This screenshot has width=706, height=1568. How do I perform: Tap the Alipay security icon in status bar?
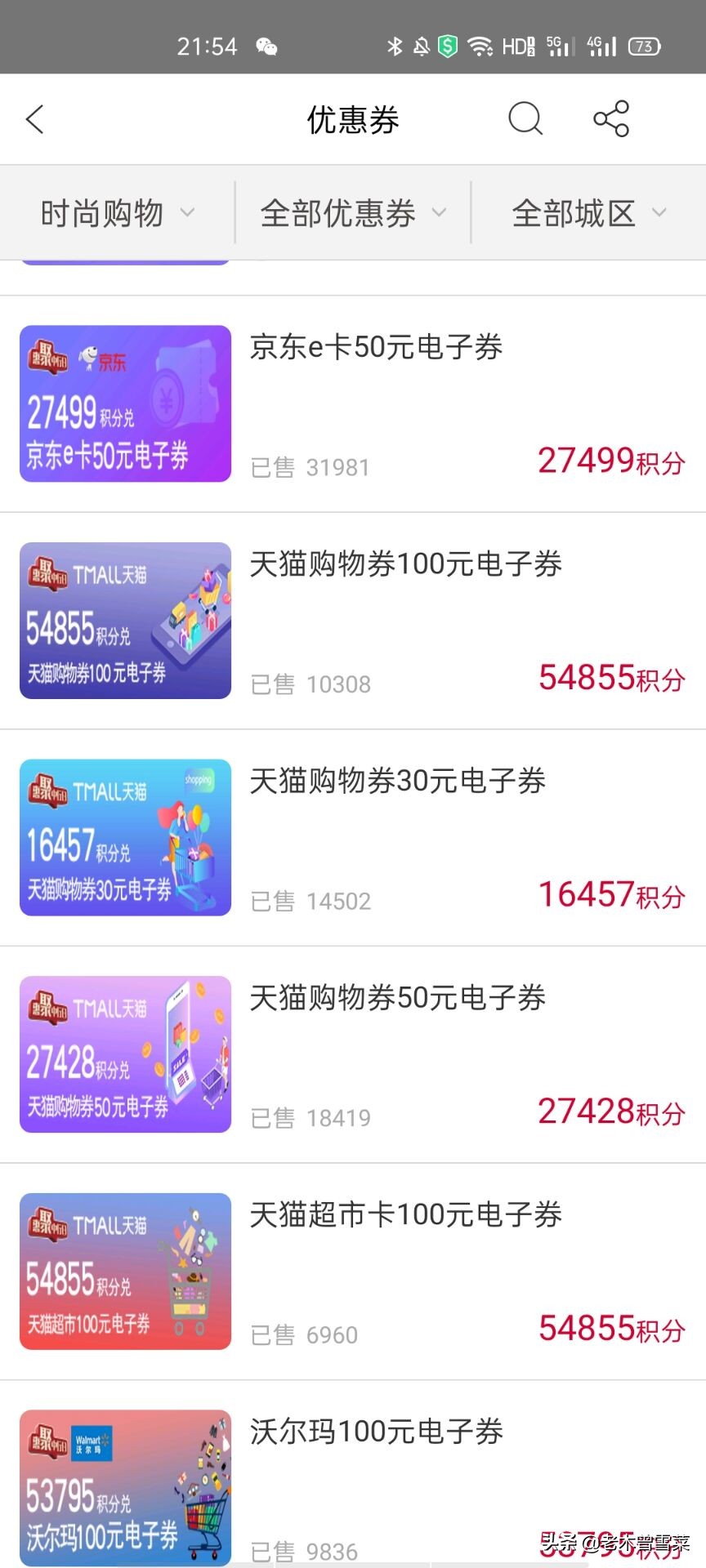(x=446, y=45)
